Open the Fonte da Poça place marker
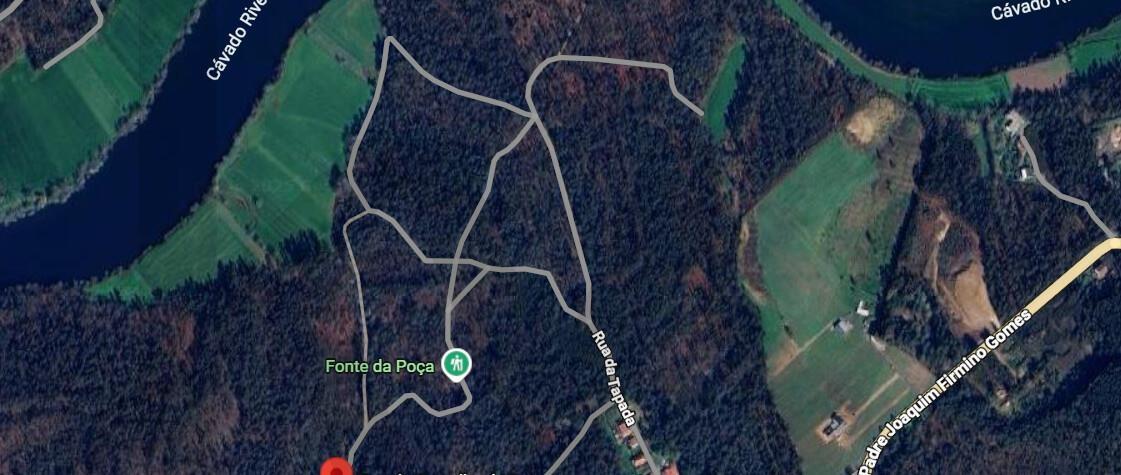 point(457,364)
